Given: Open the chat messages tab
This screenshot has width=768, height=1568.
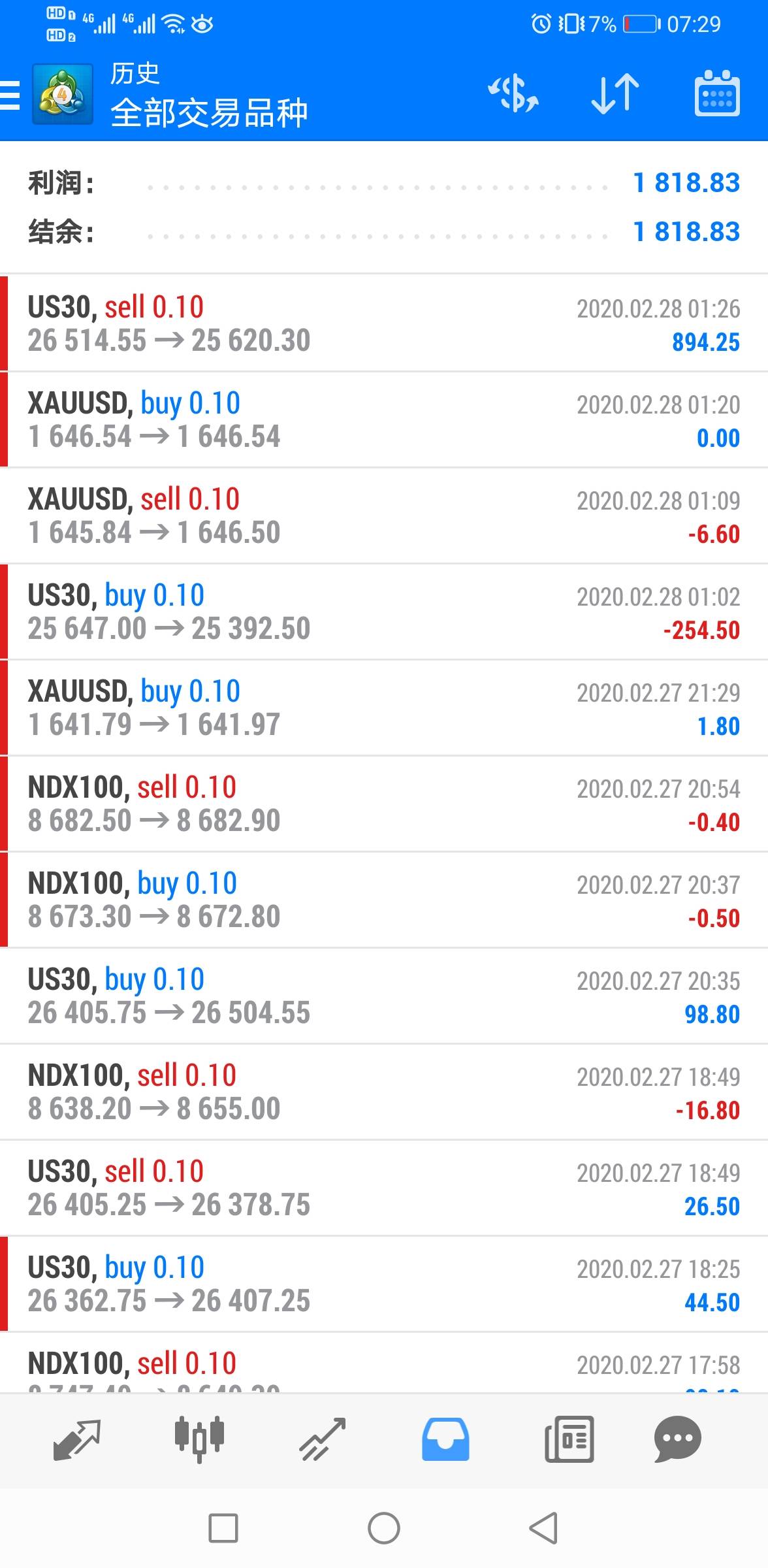Looking at the screenshot, I should click(677, 1440).
